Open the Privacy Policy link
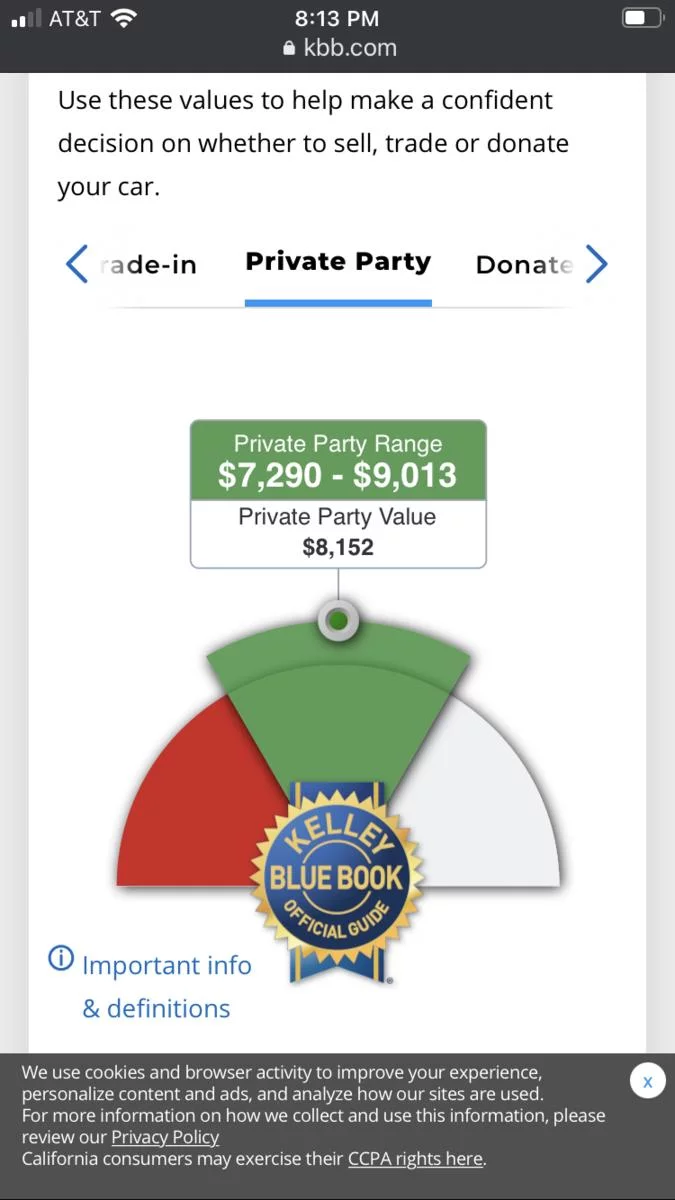This screenshot has height=1200, width=675. coord(165,1137)
